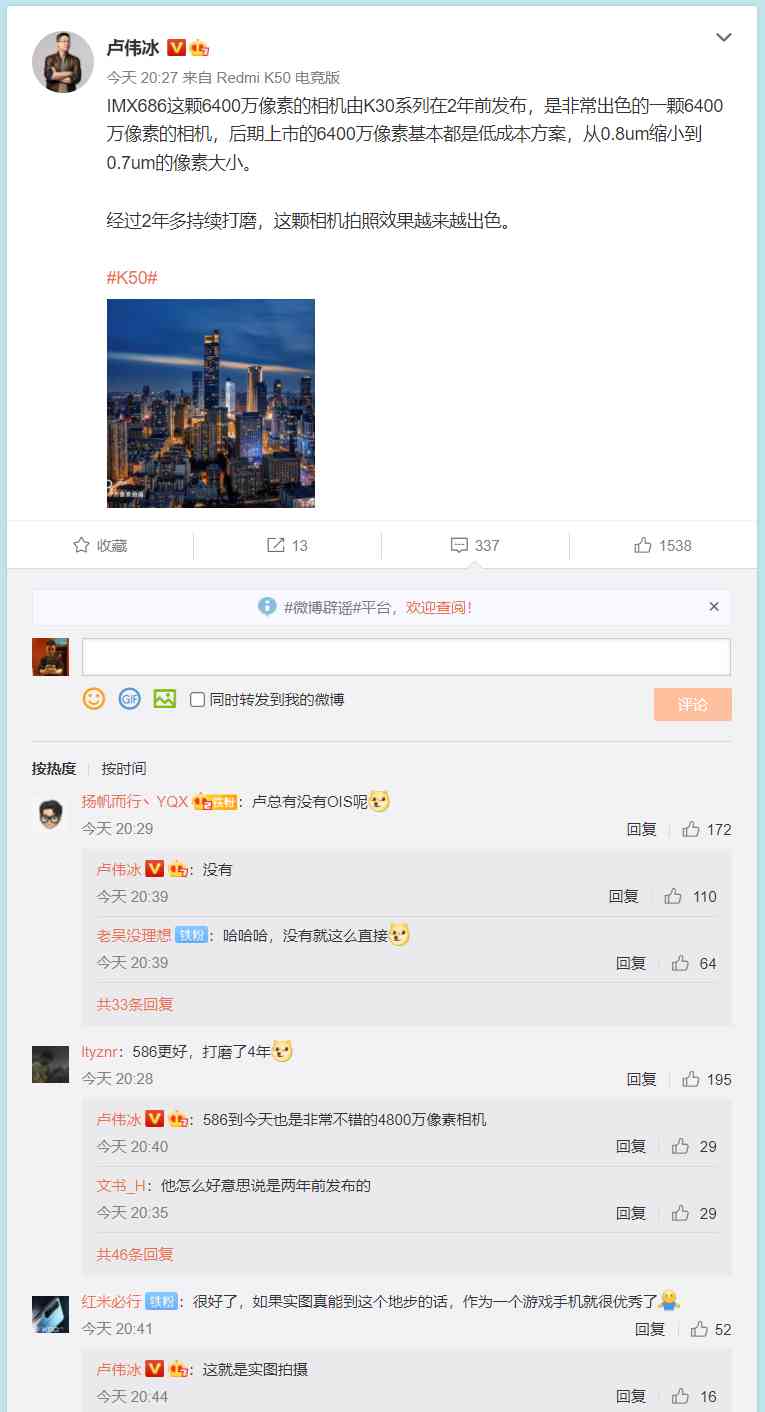Dismiss the 微博辟谣 banner

tap(714, 607)
